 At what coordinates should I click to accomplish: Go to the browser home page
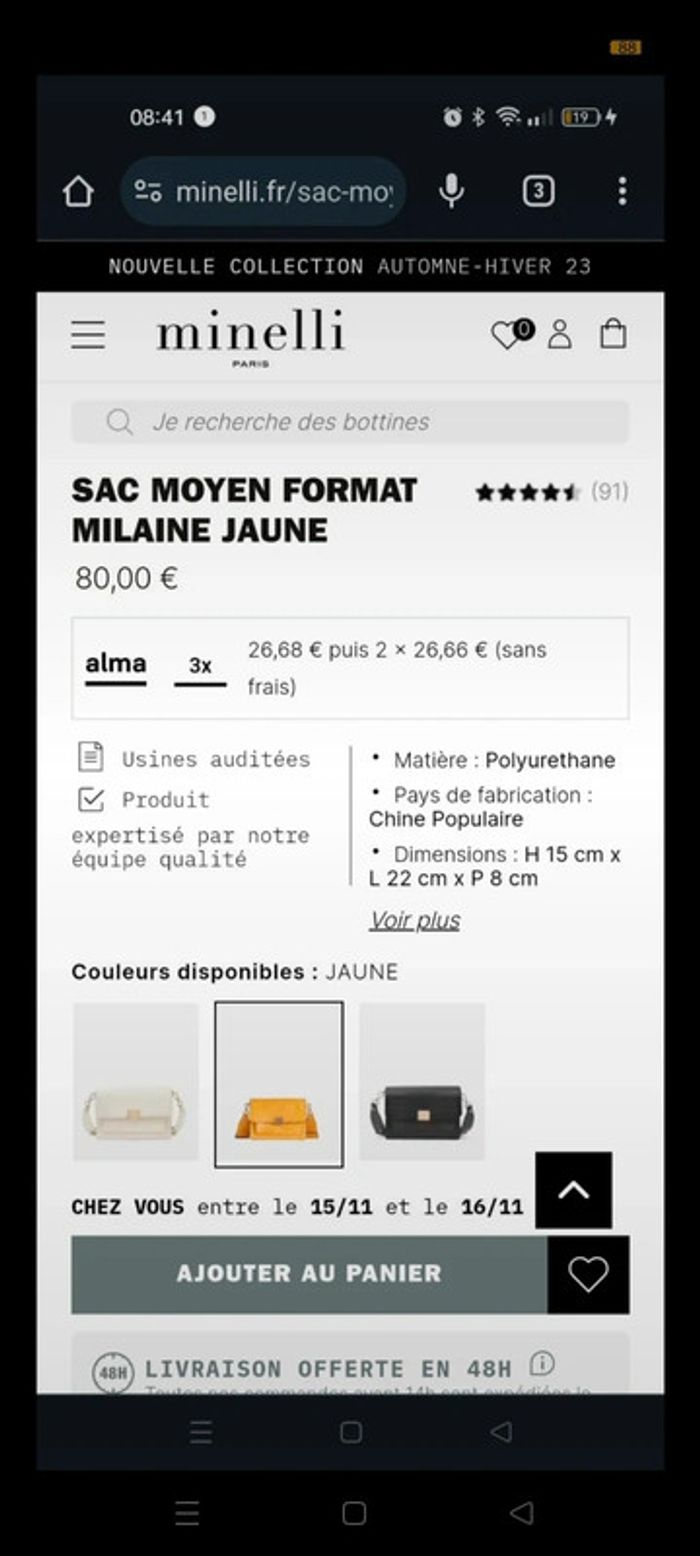click(78, 191)
